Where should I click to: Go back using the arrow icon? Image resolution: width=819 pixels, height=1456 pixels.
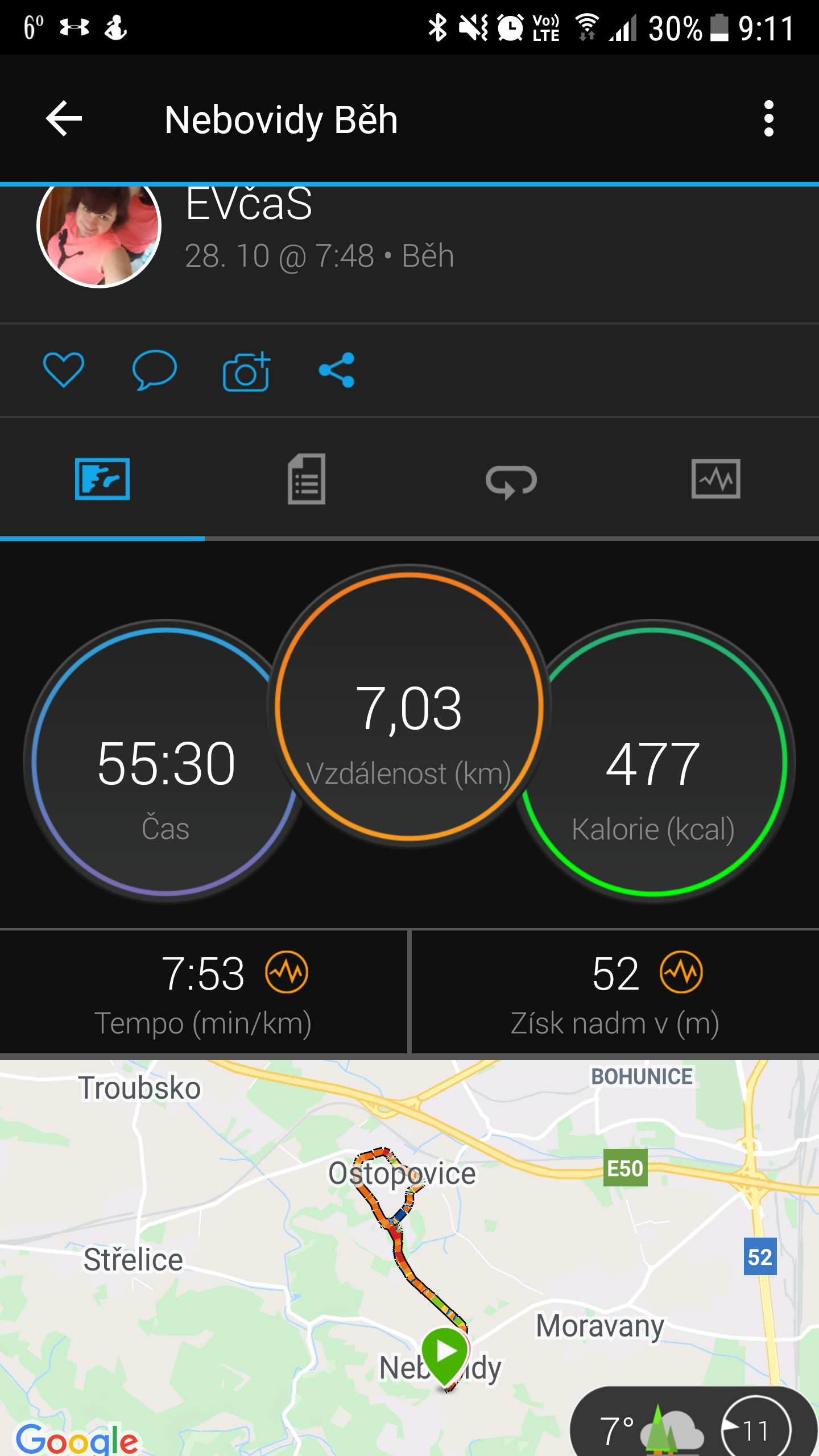[x=64, y=119]
